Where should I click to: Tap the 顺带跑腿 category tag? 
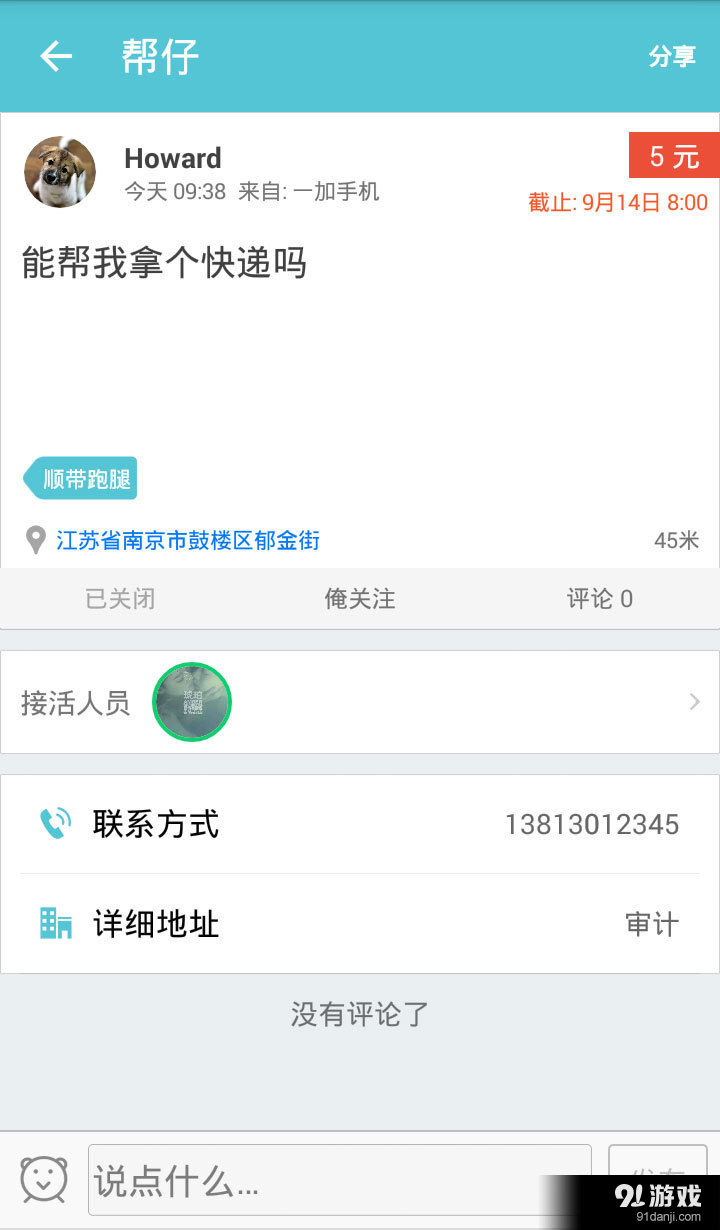(x=81, y=478)
